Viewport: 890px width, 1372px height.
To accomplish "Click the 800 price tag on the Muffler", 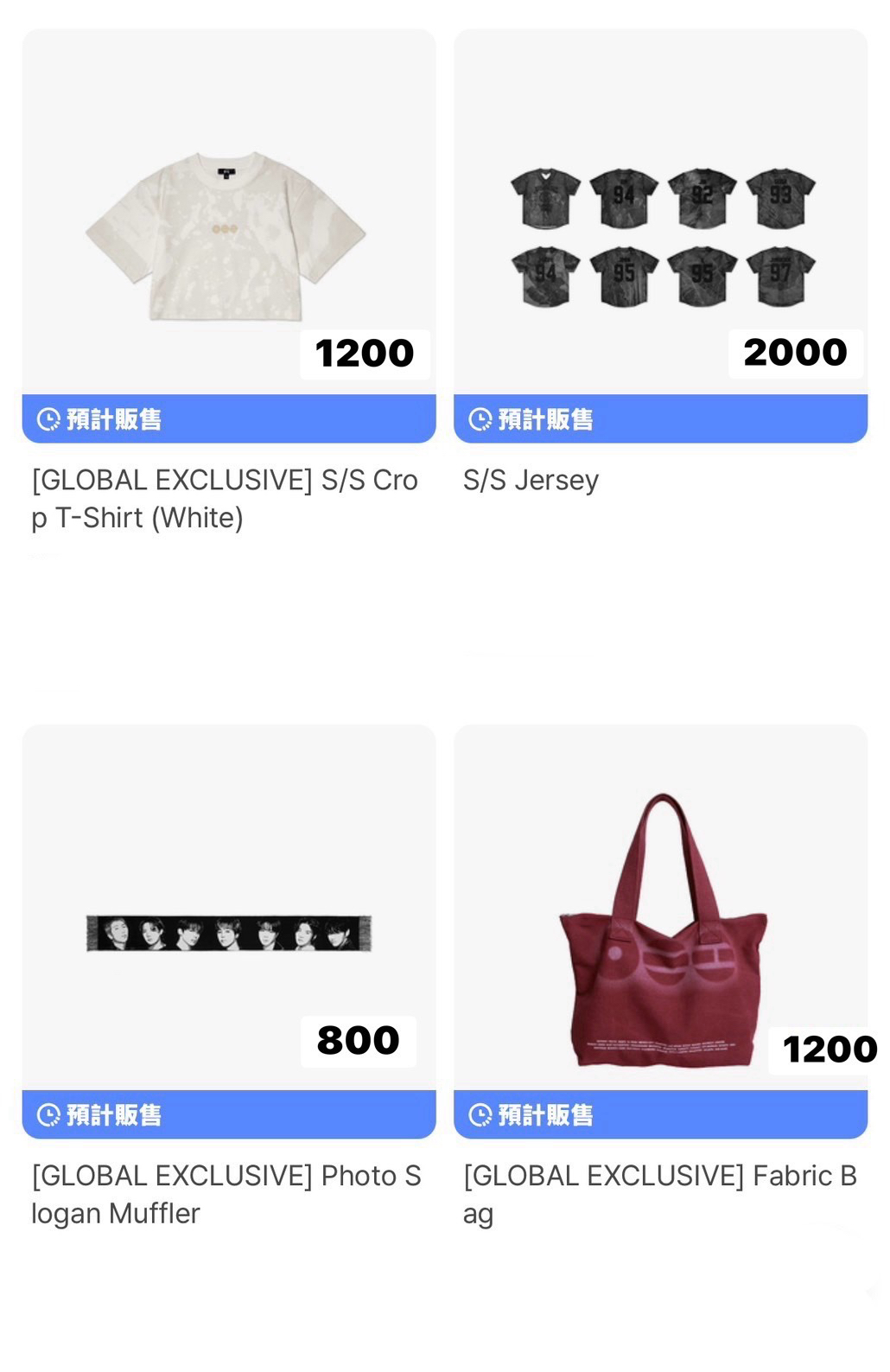I will [x=359, y=1040].
